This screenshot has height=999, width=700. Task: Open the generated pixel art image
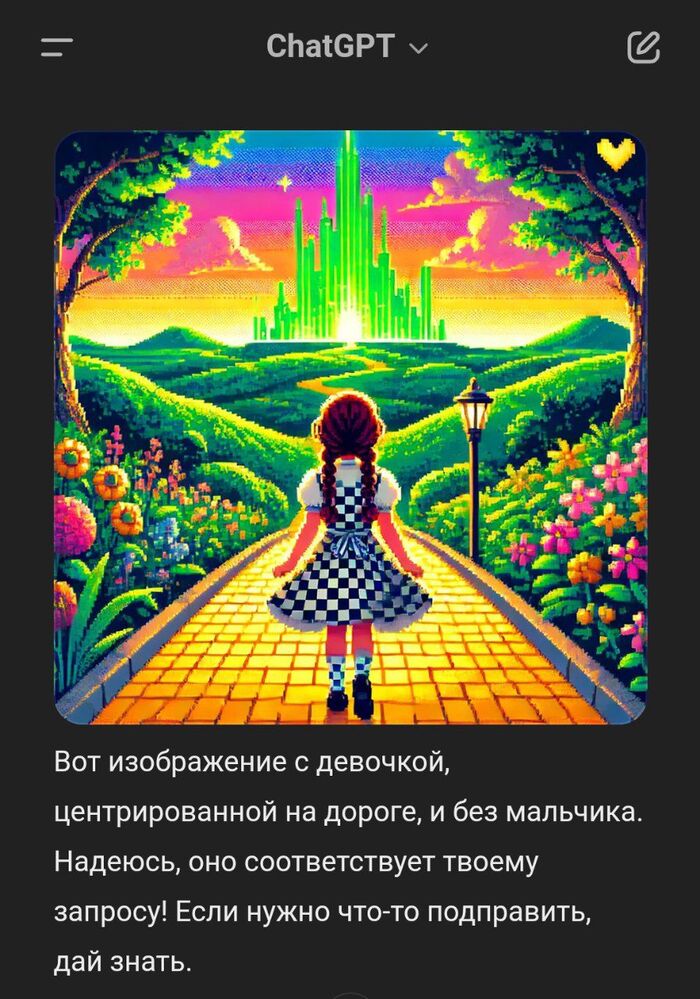click(x=350, y=427)
